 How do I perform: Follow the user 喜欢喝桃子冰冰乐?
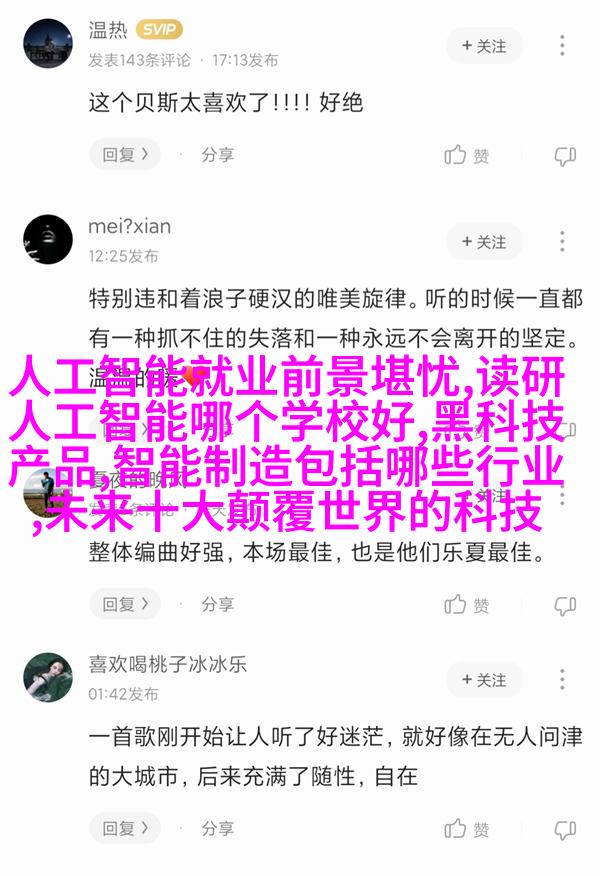click(485, 680)
